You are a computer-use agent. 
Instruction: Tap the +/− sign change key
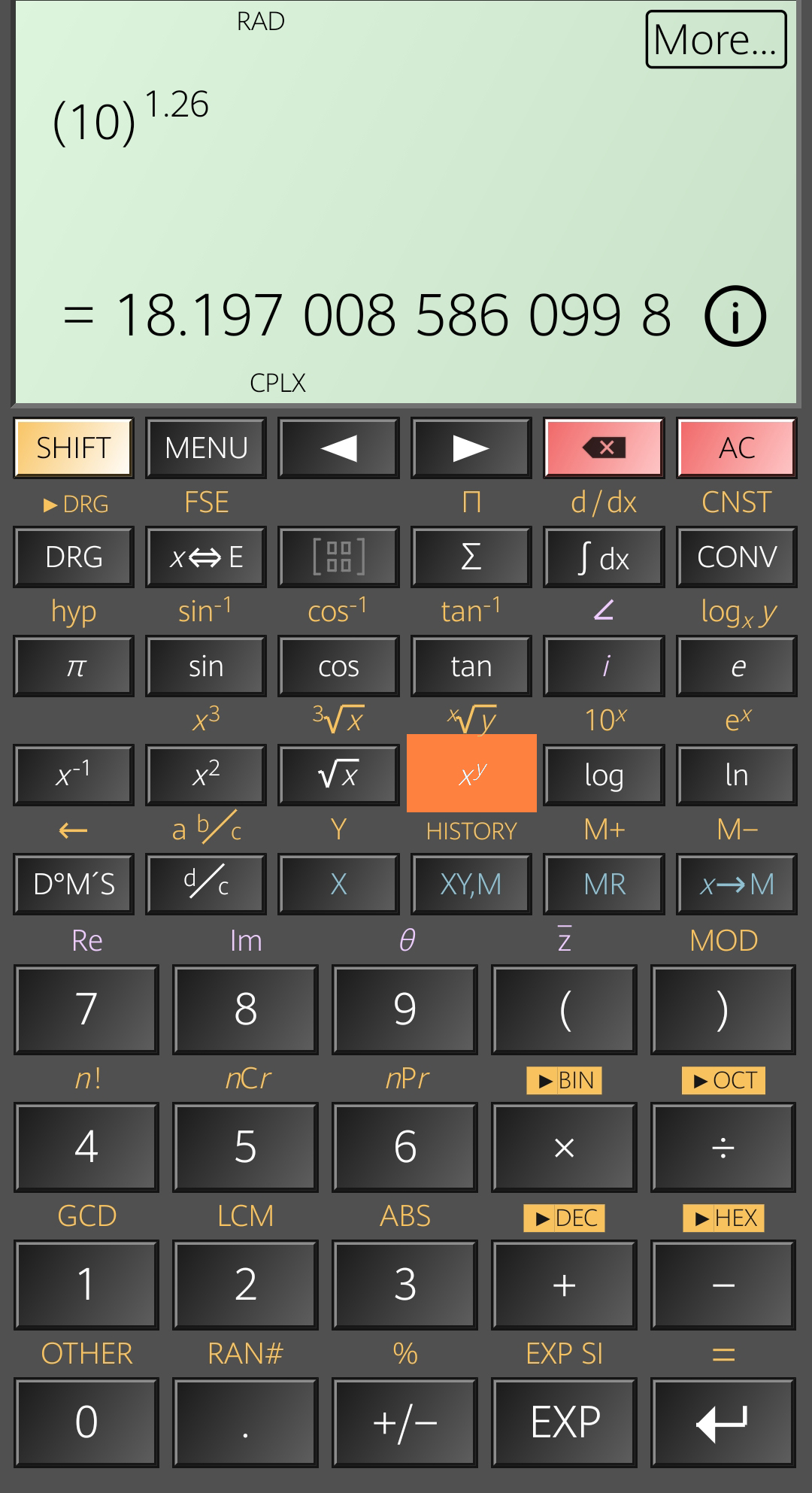tap(404, 1422)
